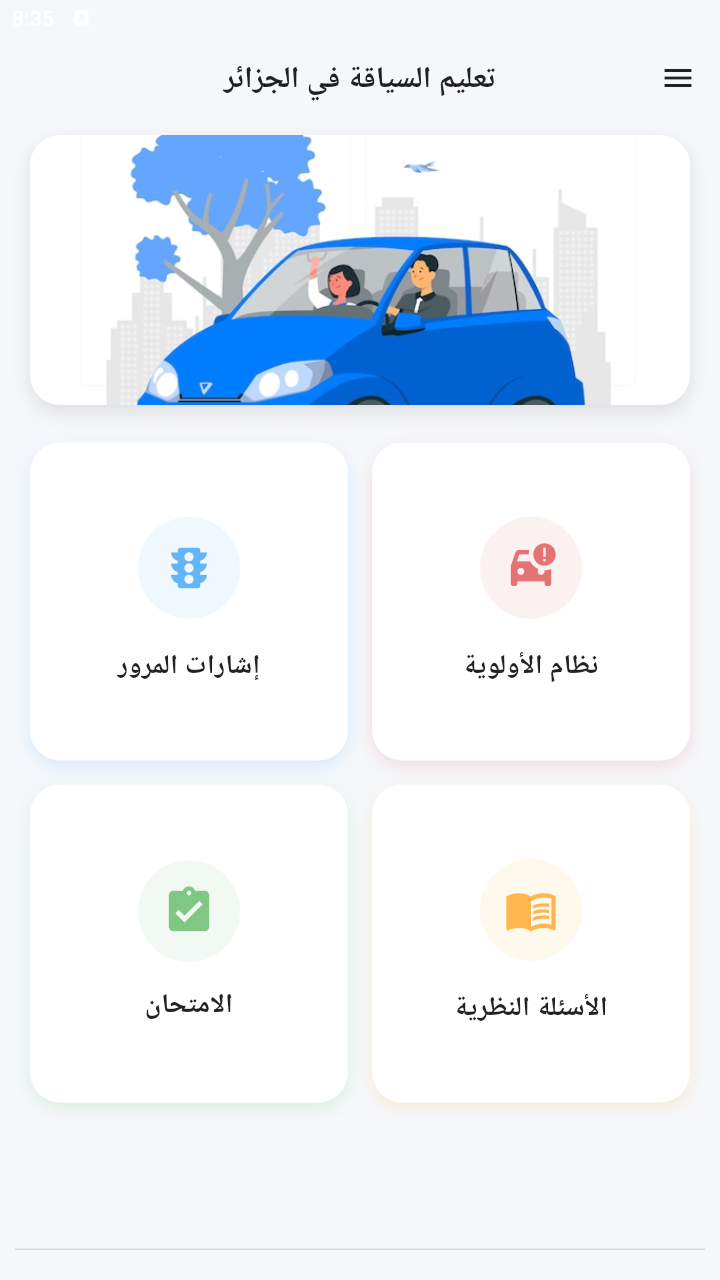Start the الامتحان exam card
Viewport: 720px width, 1280px height.
(x=189, y=943)
